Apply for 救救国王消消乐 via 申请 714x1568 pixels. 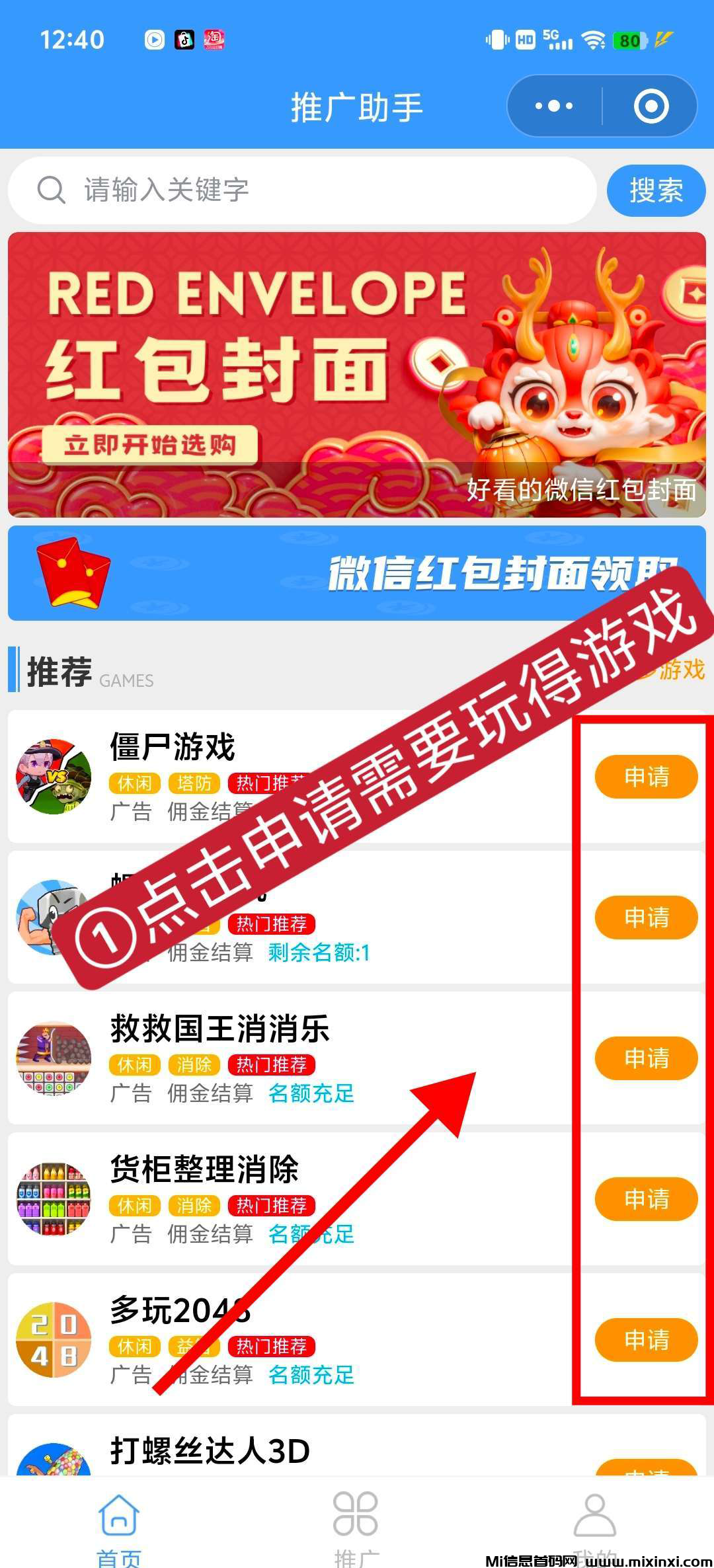[x=646, y=1058]
